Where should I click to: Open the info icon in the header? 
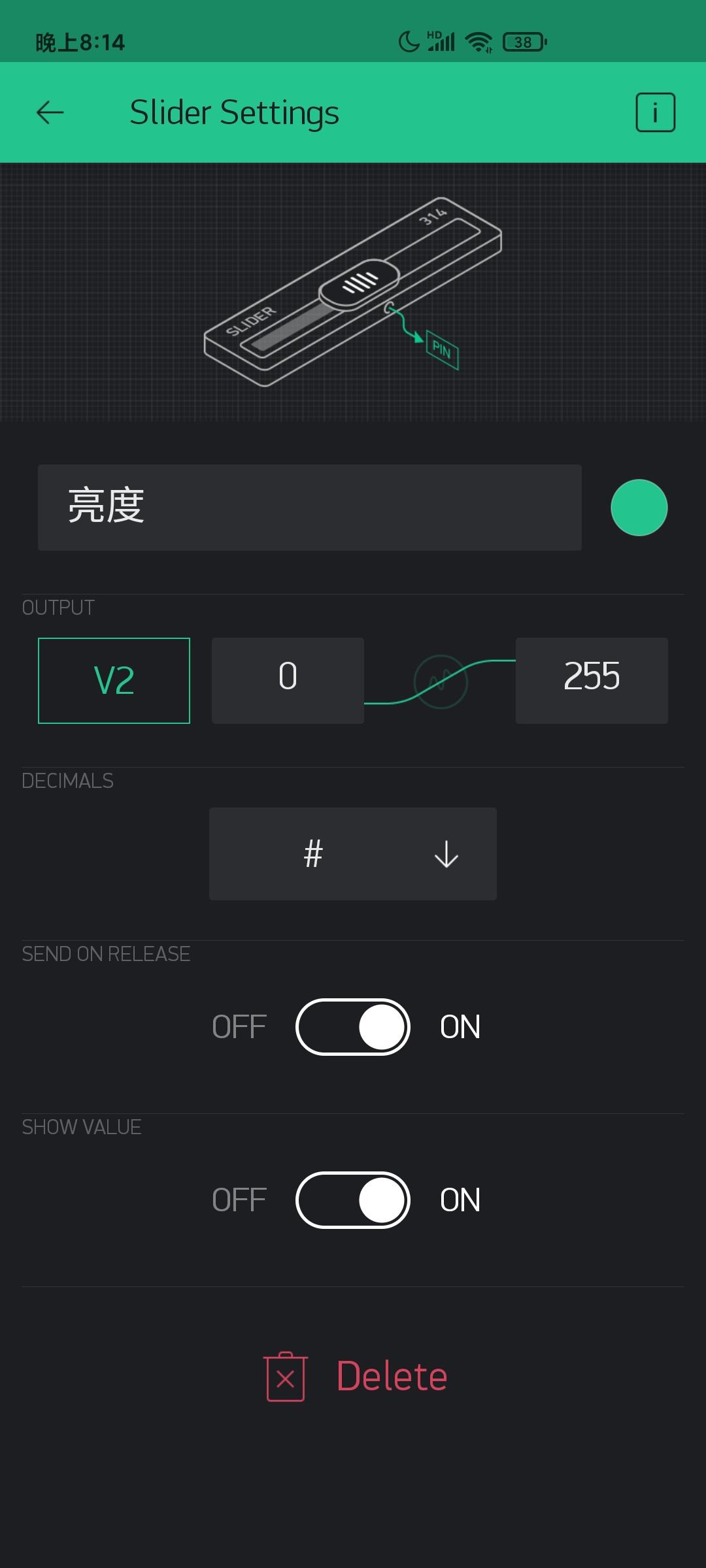[x=655, y=112]
